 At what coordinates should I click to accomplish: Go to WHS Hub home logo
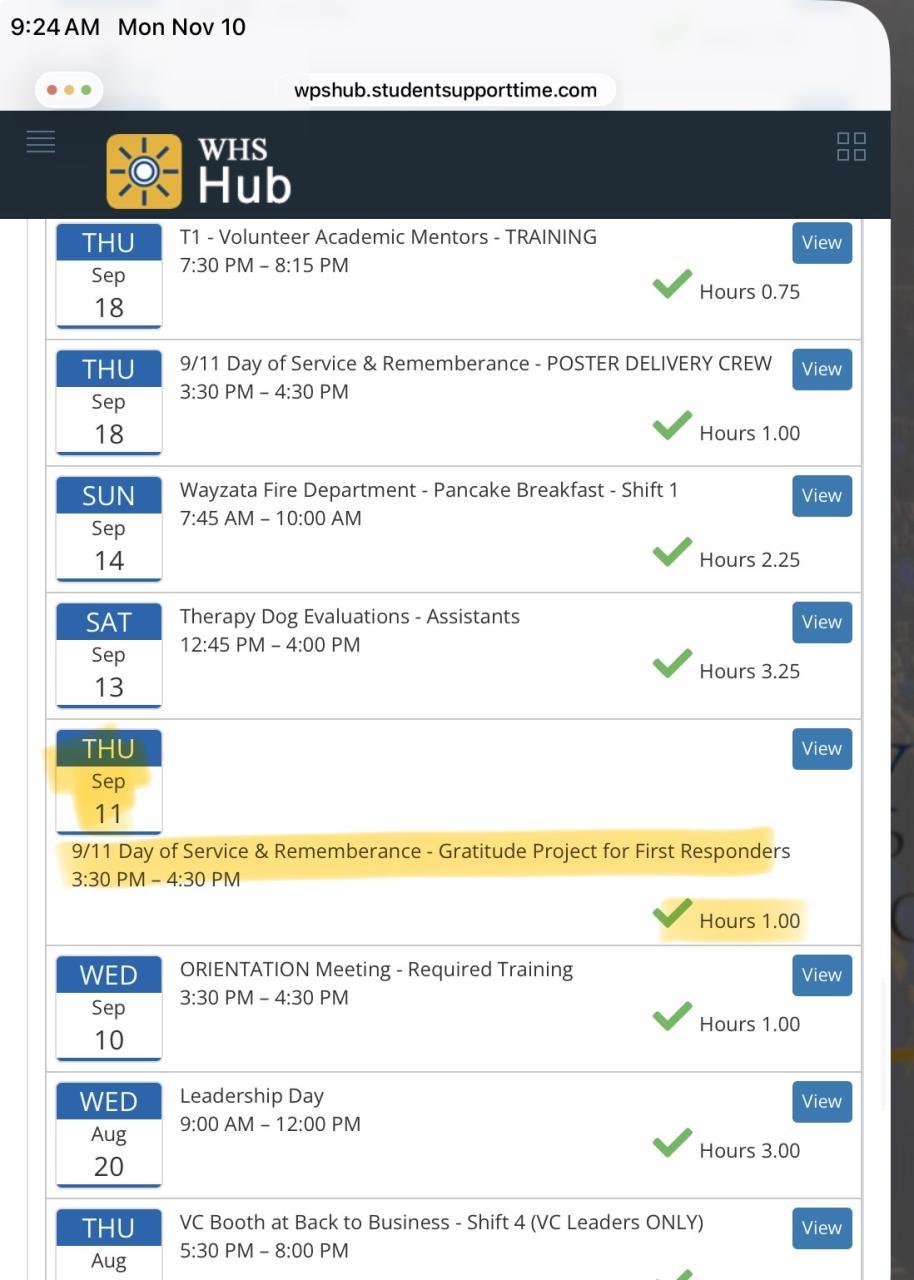pyautogui.click(x=199, y=170)
